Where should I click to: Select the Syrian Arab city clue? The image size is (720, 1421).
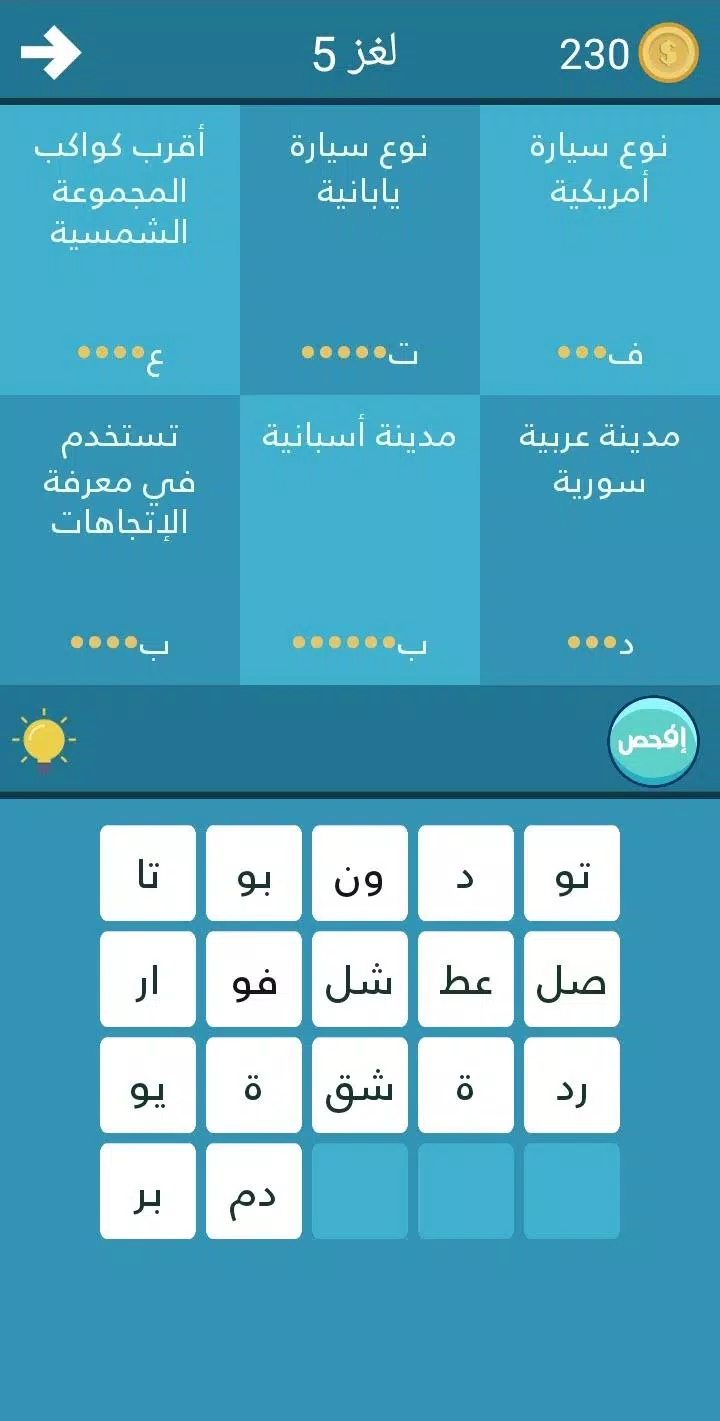tap(599, 540)
